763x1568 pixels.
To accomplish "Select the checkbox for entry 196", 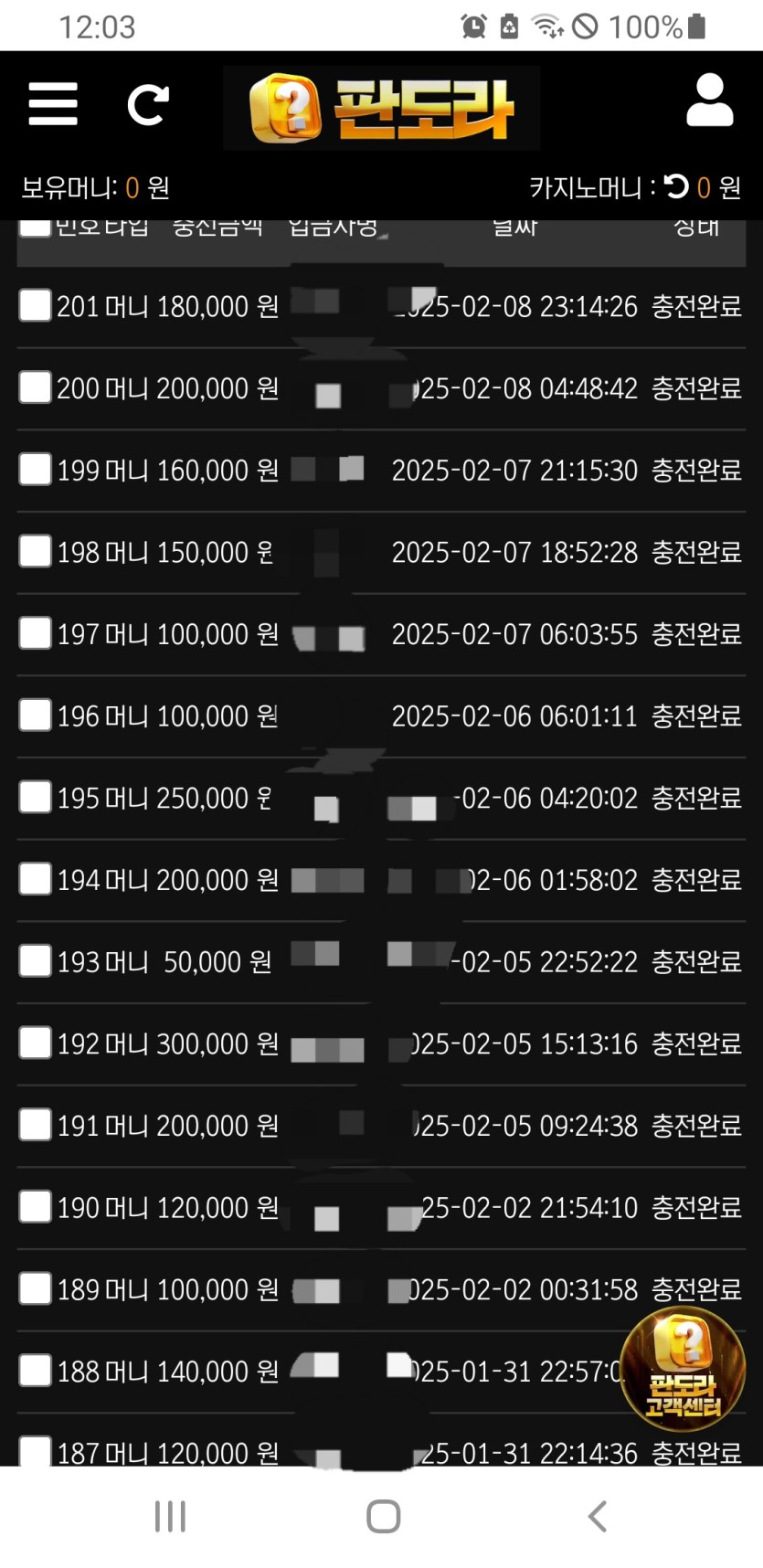I will (x=36, y=715).
